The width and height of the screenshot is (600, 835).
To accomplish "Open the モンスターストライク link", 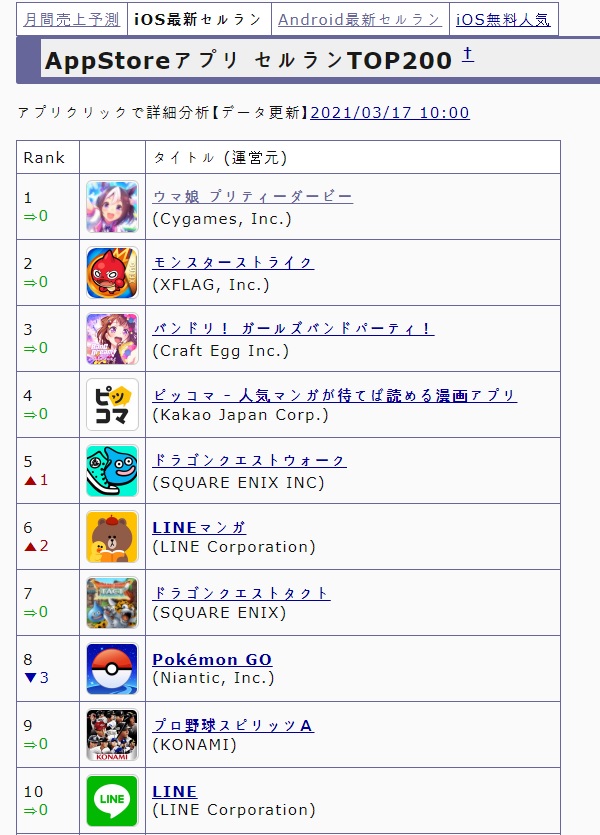I will [233, 262].
